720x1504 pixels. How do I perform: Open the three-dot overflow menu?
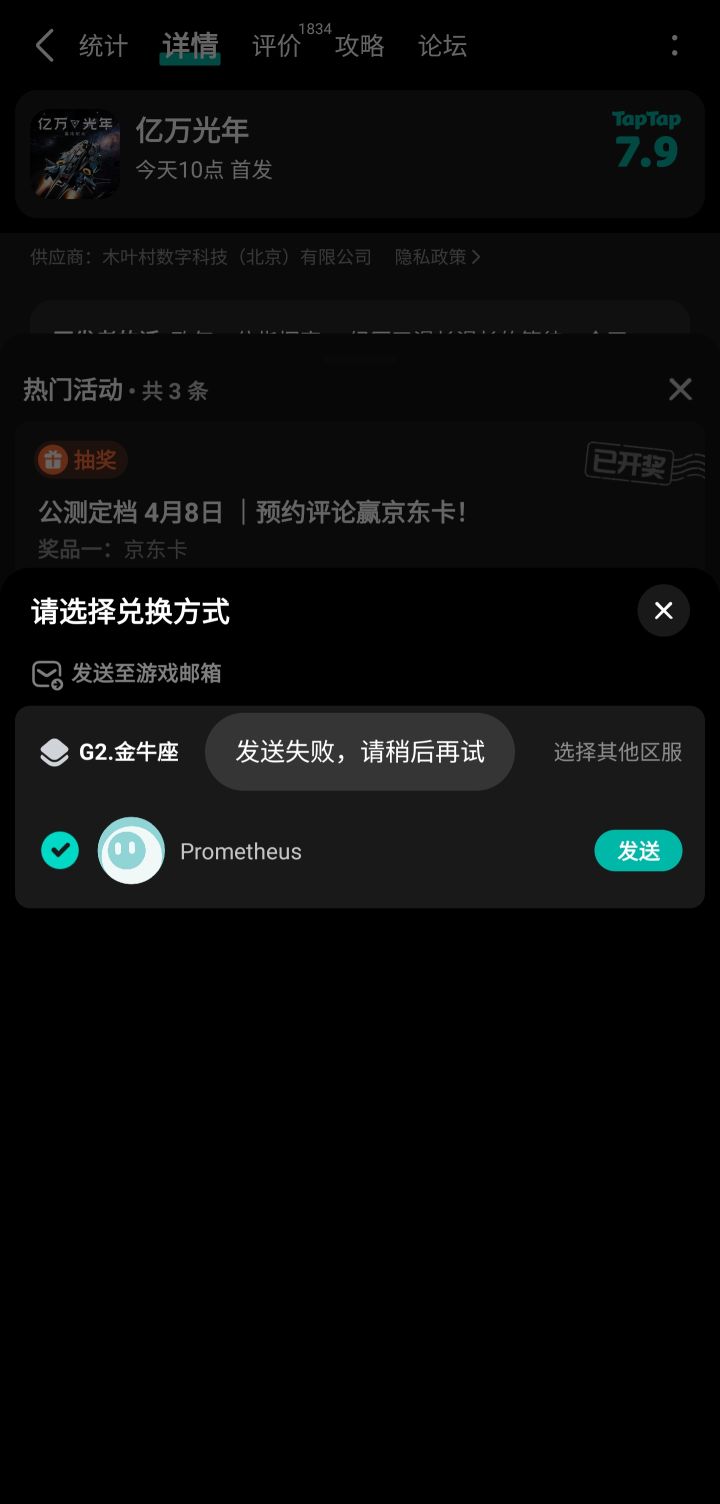click(x=675, y=45)
